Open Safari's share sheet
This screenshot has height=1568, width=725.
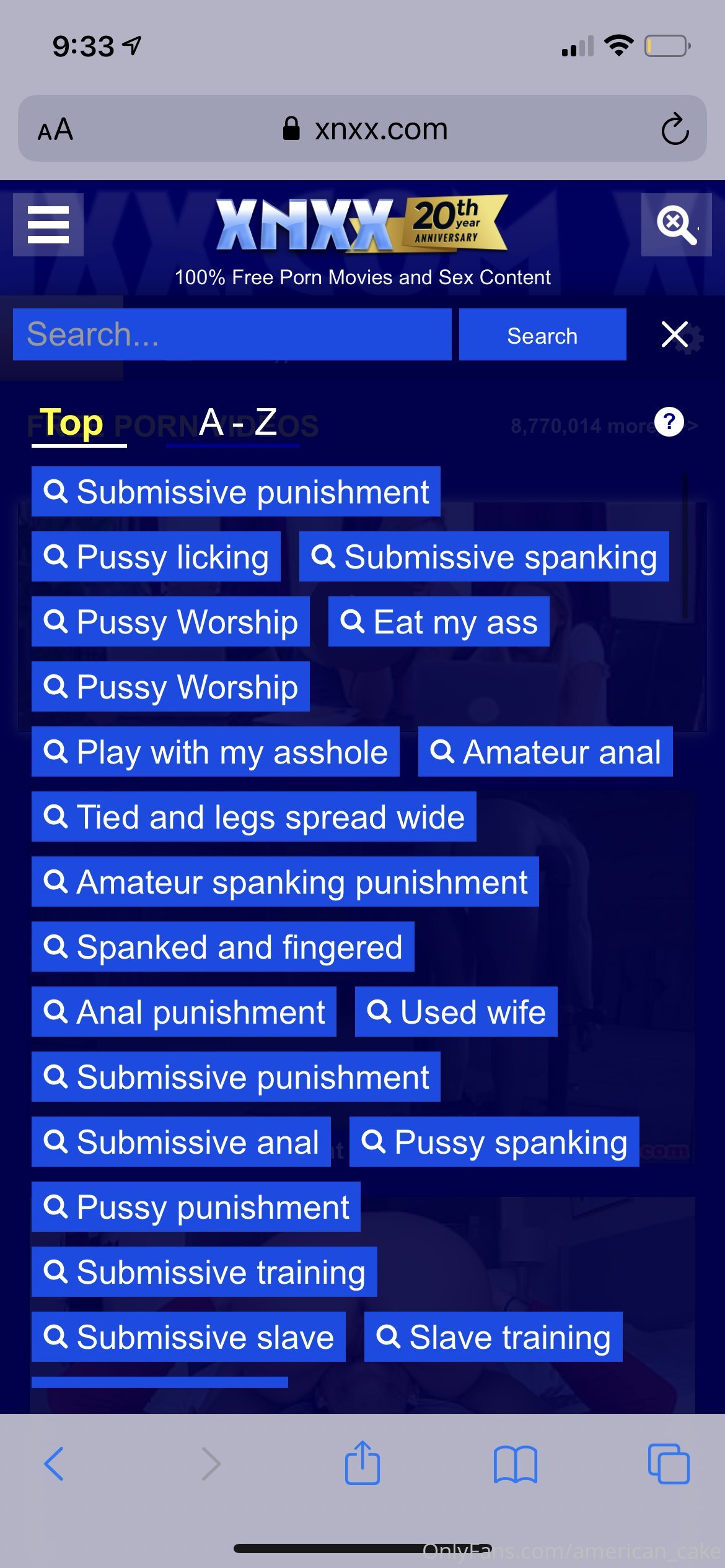pyautogui.click(x=362, y=1463)
